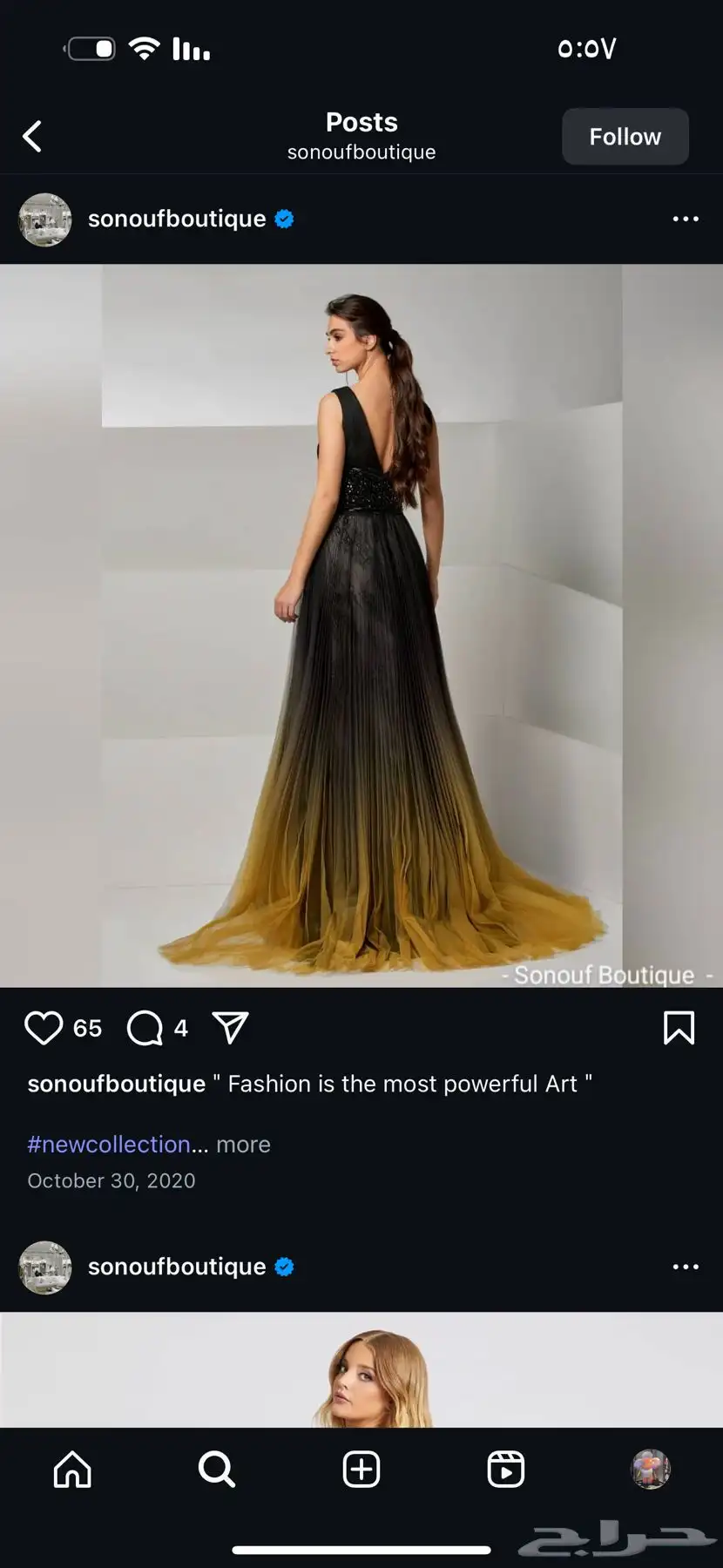Open the gown photo of the post

coord(361,625)
